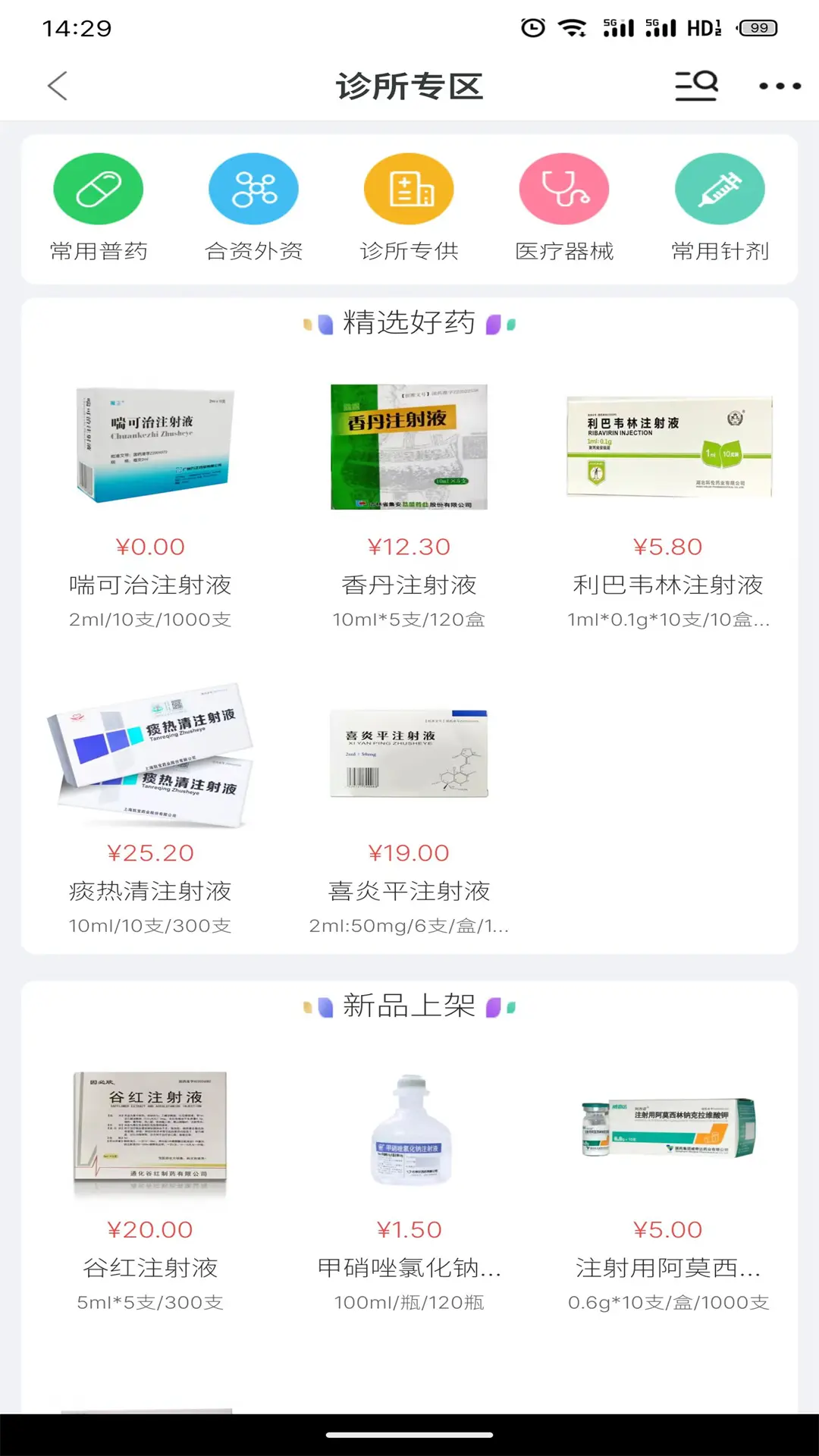The height and width of the screenshot is (1456, 819).
Task: Open 喜炎平注射液 product
Action: [409, 808]
